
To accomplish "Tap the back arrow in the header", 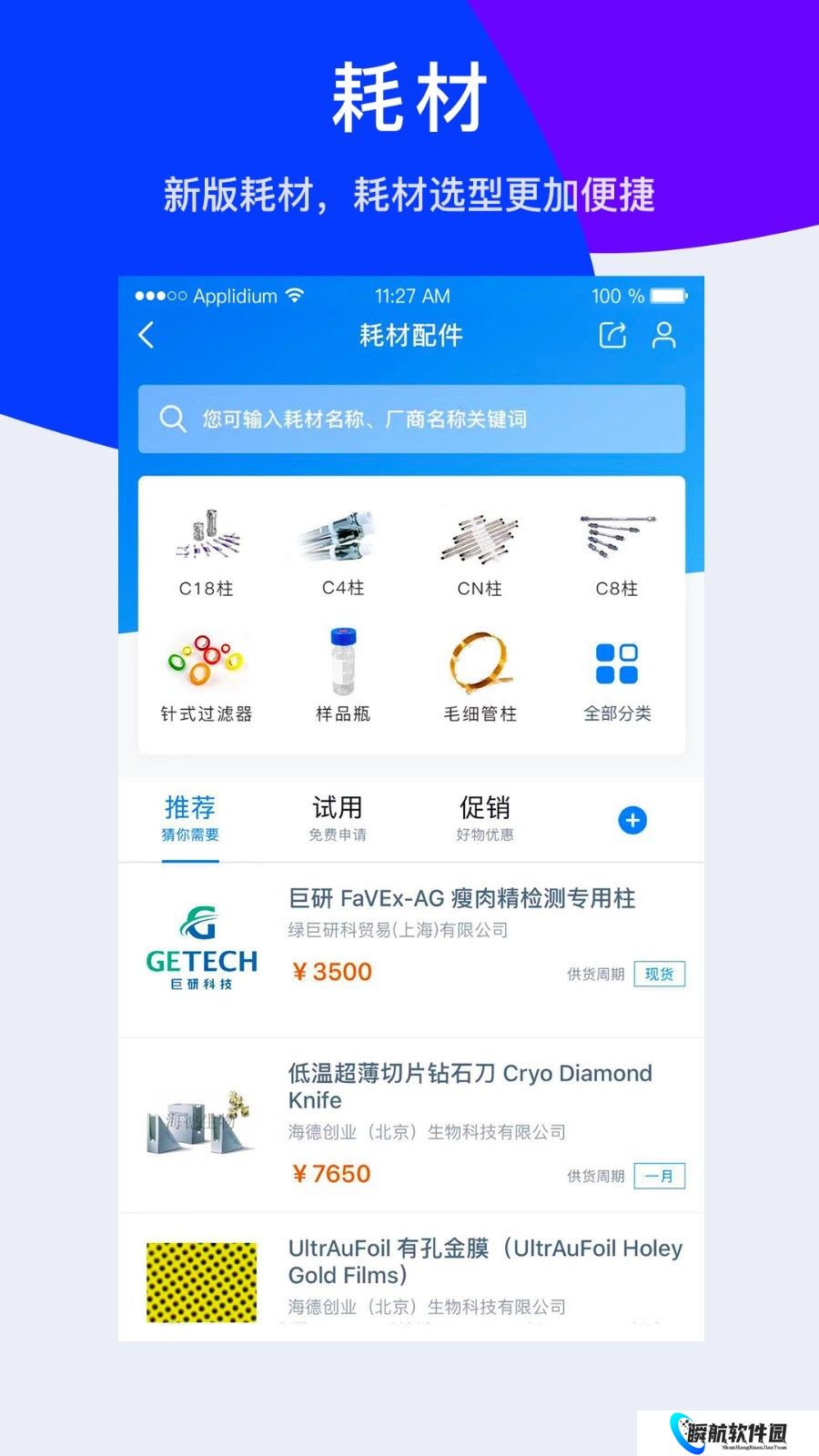I will (x=147, y=335).
